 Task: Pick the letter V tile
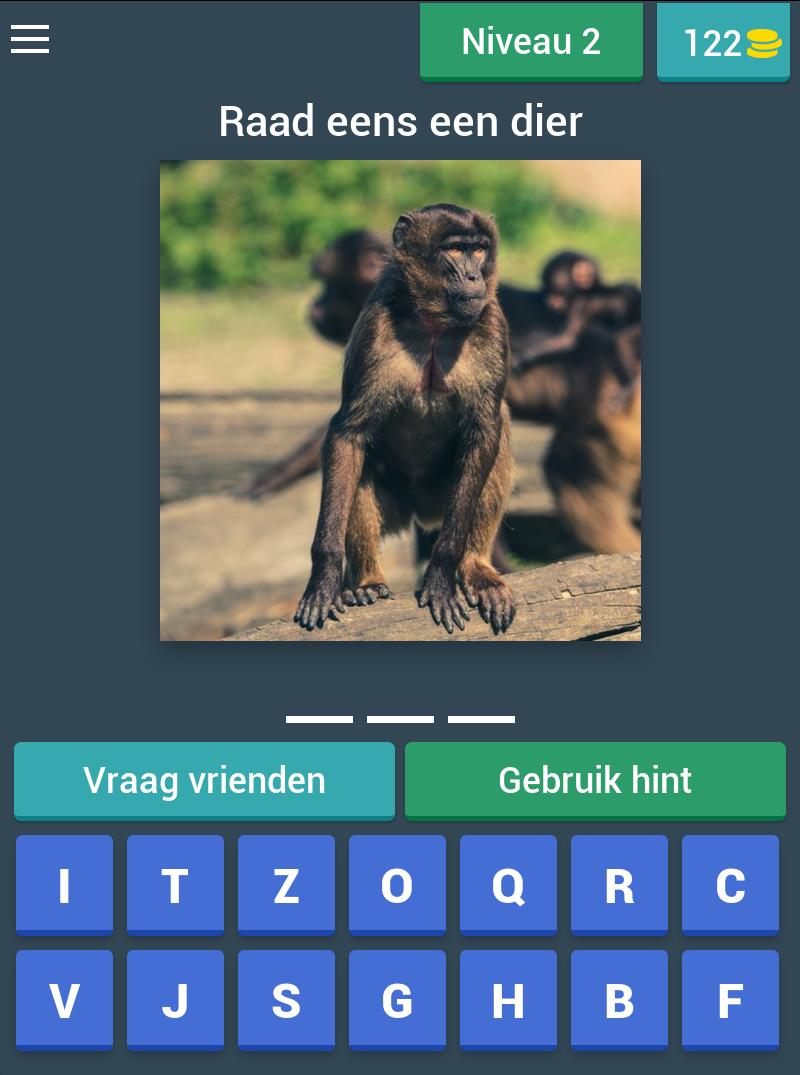click(64, 1000)
